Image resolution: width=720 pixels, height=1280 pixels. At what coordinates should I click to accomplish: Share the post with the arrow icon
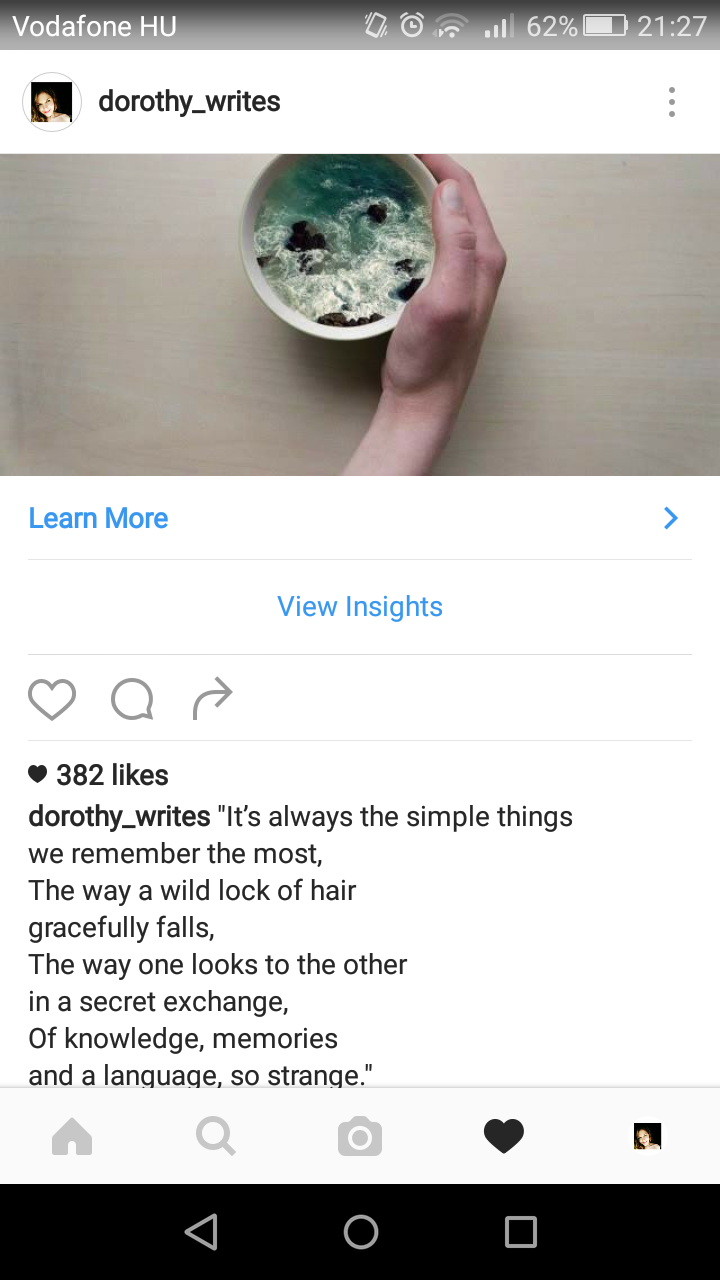click(x=212, y=699)
